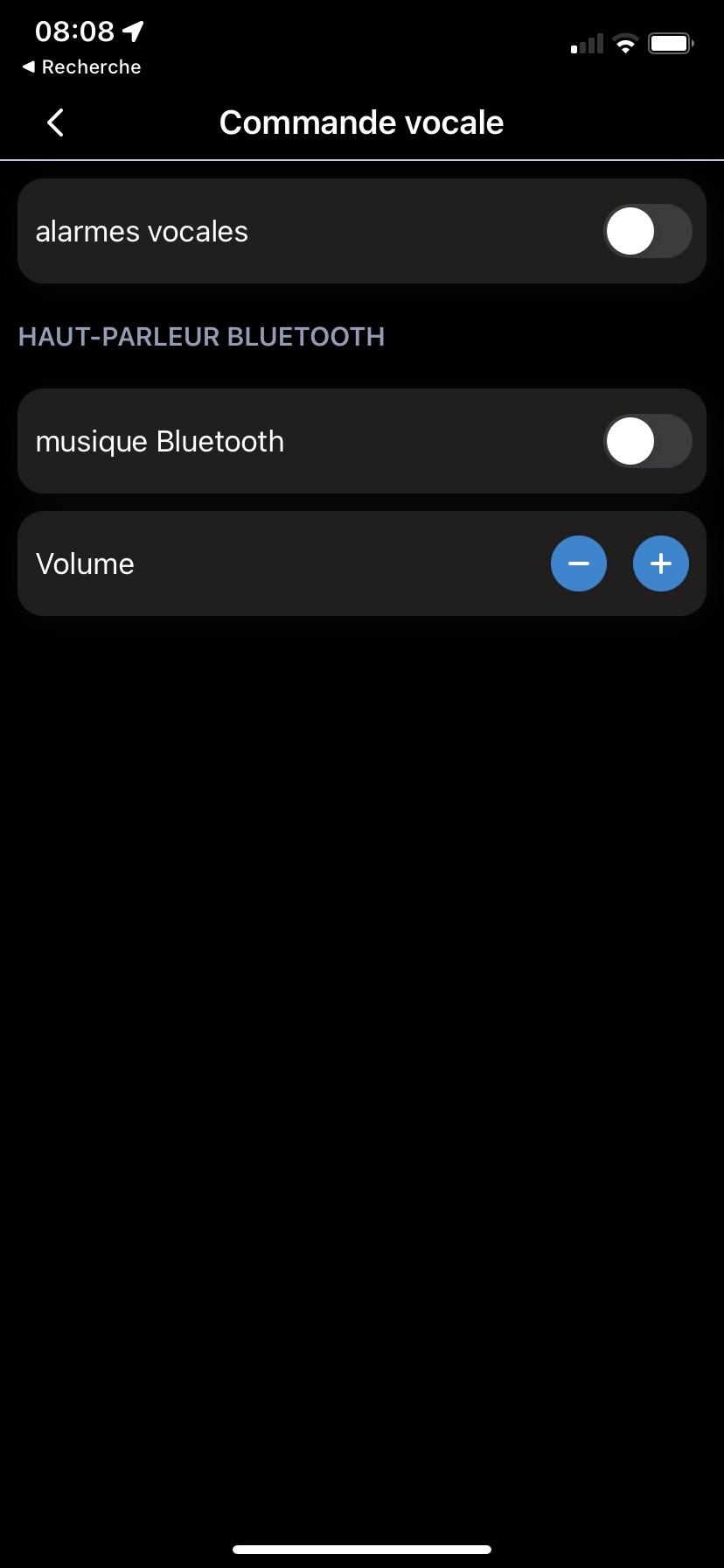Turn on musique Bluetooth

[x=648, y=441]
